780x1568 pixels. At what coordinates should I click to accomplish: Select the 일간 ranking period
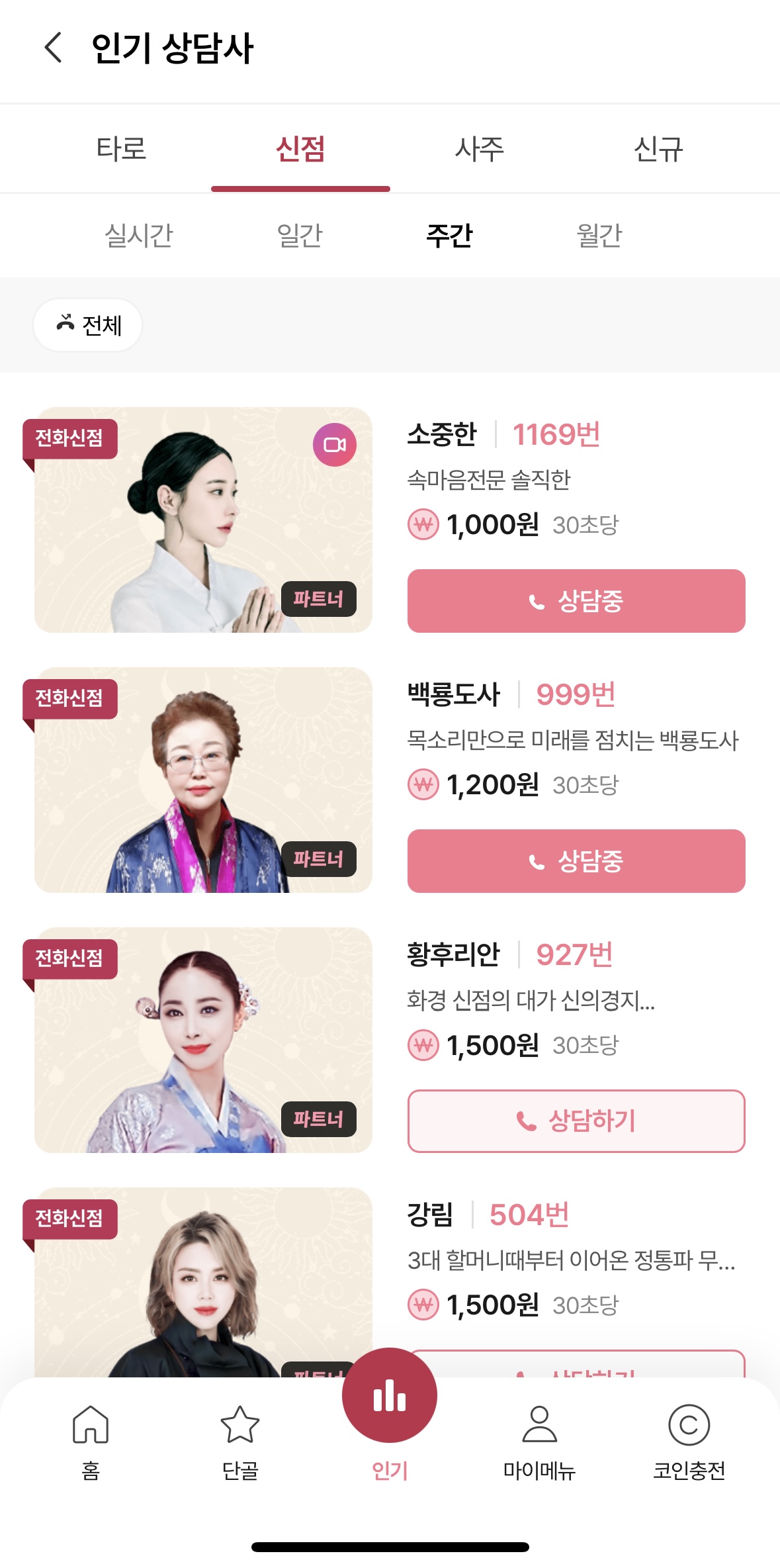[300, 235]
